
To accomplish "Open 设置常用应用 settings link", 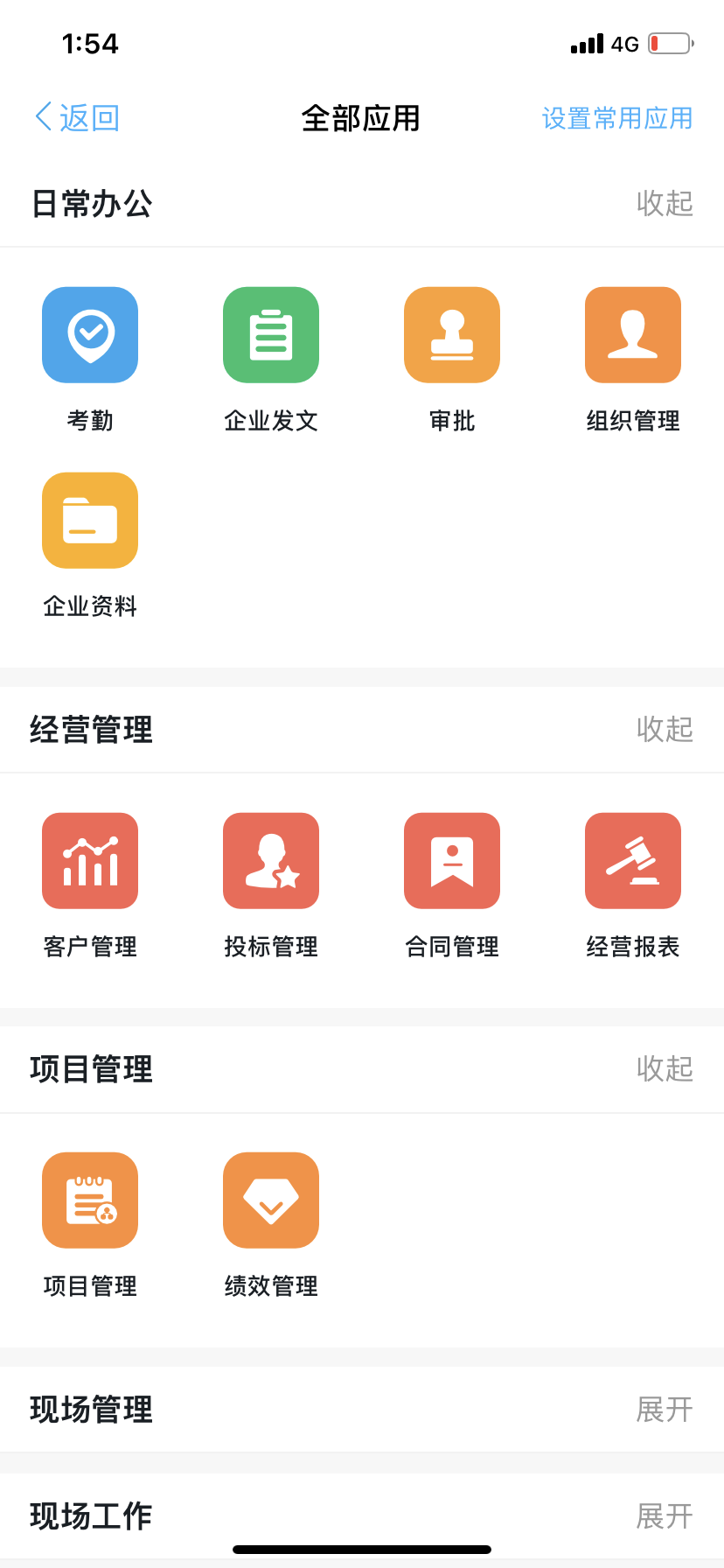I will [x=616, y=118].
